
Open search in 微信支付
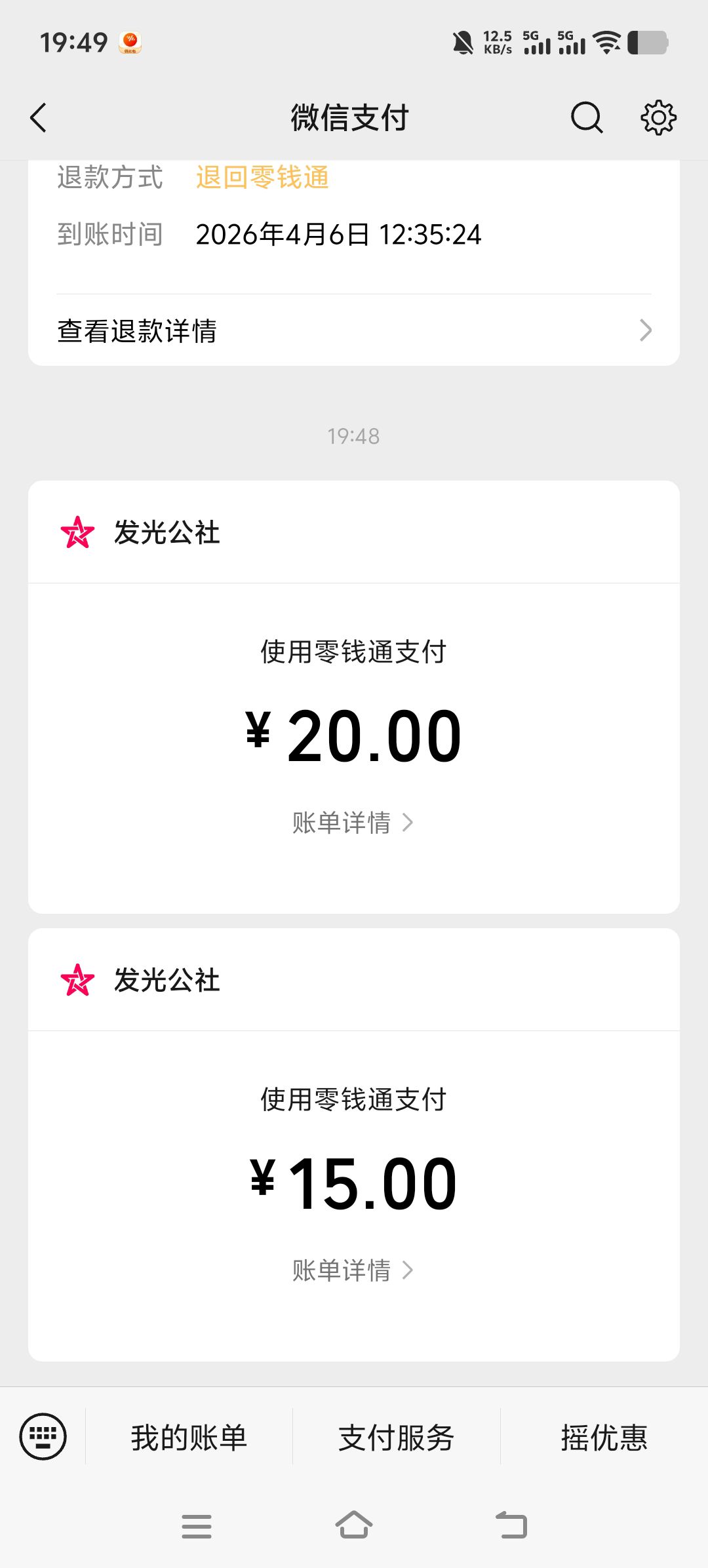[586, 118]
